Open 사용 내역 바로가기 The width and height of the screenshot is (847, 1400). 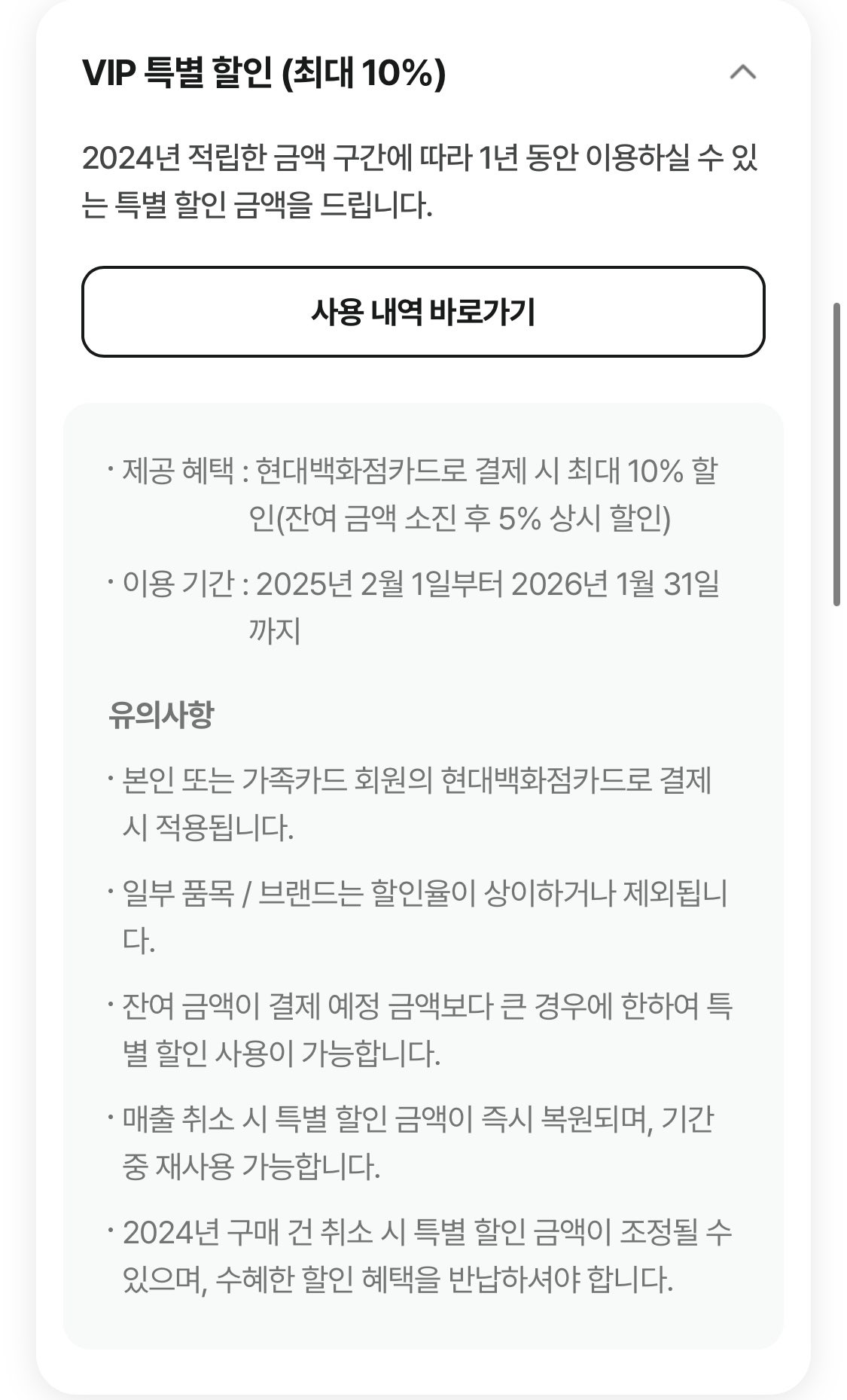[x=423, y=312]
